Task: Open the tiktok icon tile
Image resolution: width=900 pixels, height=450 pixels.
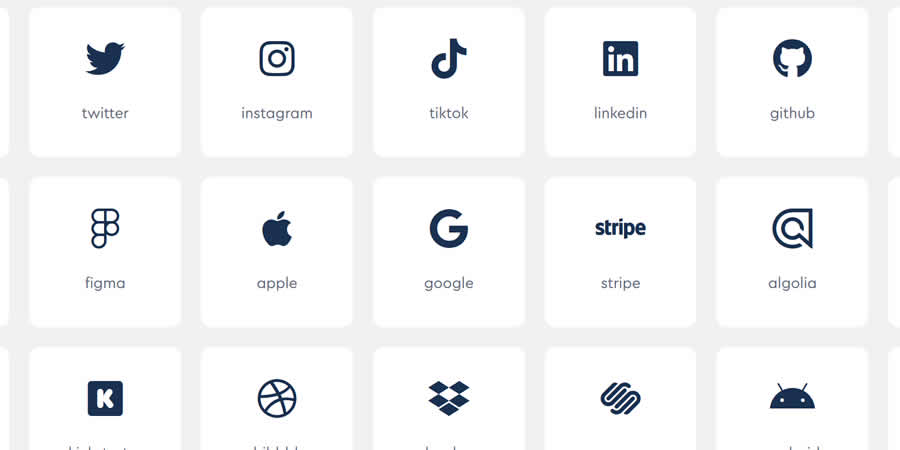Action: click(449, 82)
